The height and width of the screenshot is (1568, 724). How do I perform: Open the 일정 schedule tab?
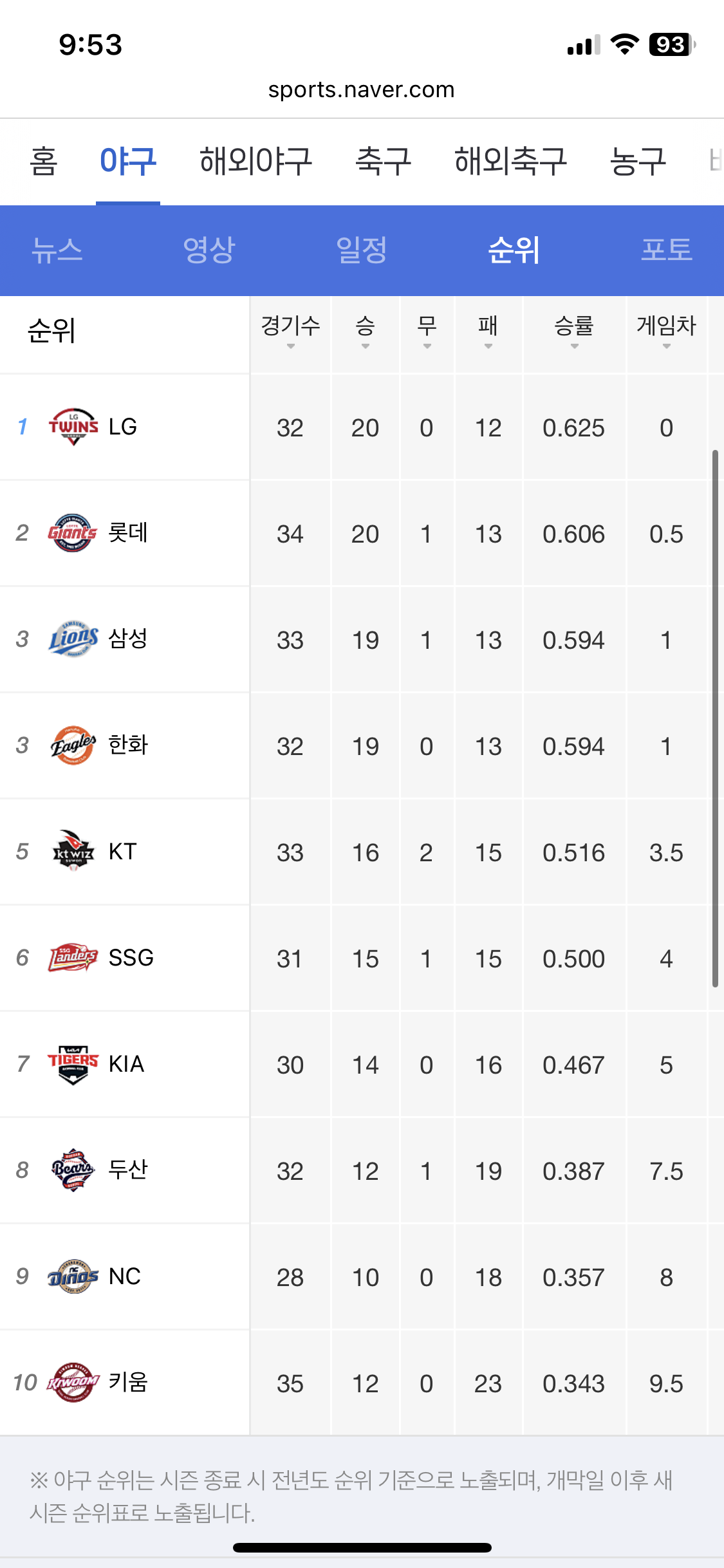[x=362, y=250]
